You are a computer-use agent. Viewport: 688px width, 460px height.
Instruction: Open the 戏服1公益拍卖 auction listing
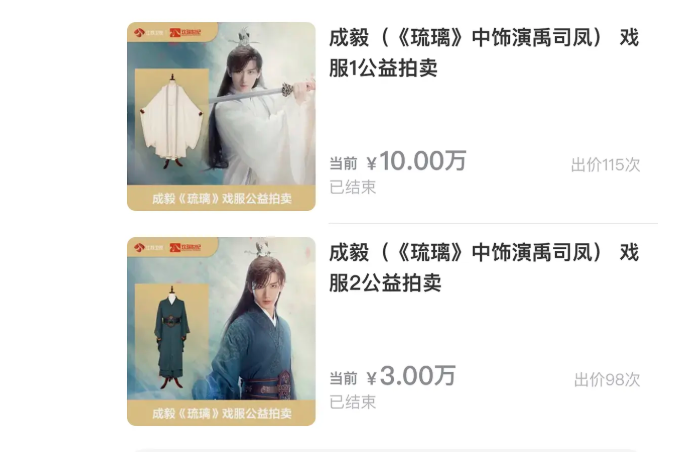click(x=483, y=54)
